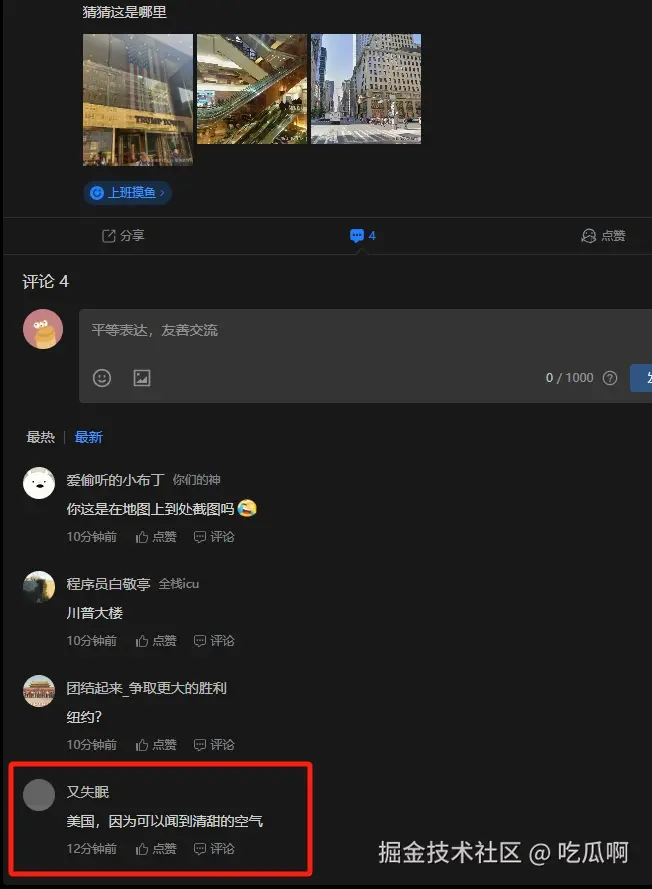
Task: Open the first photo showing Trump Tower
Action: click(x=138, y=99)
